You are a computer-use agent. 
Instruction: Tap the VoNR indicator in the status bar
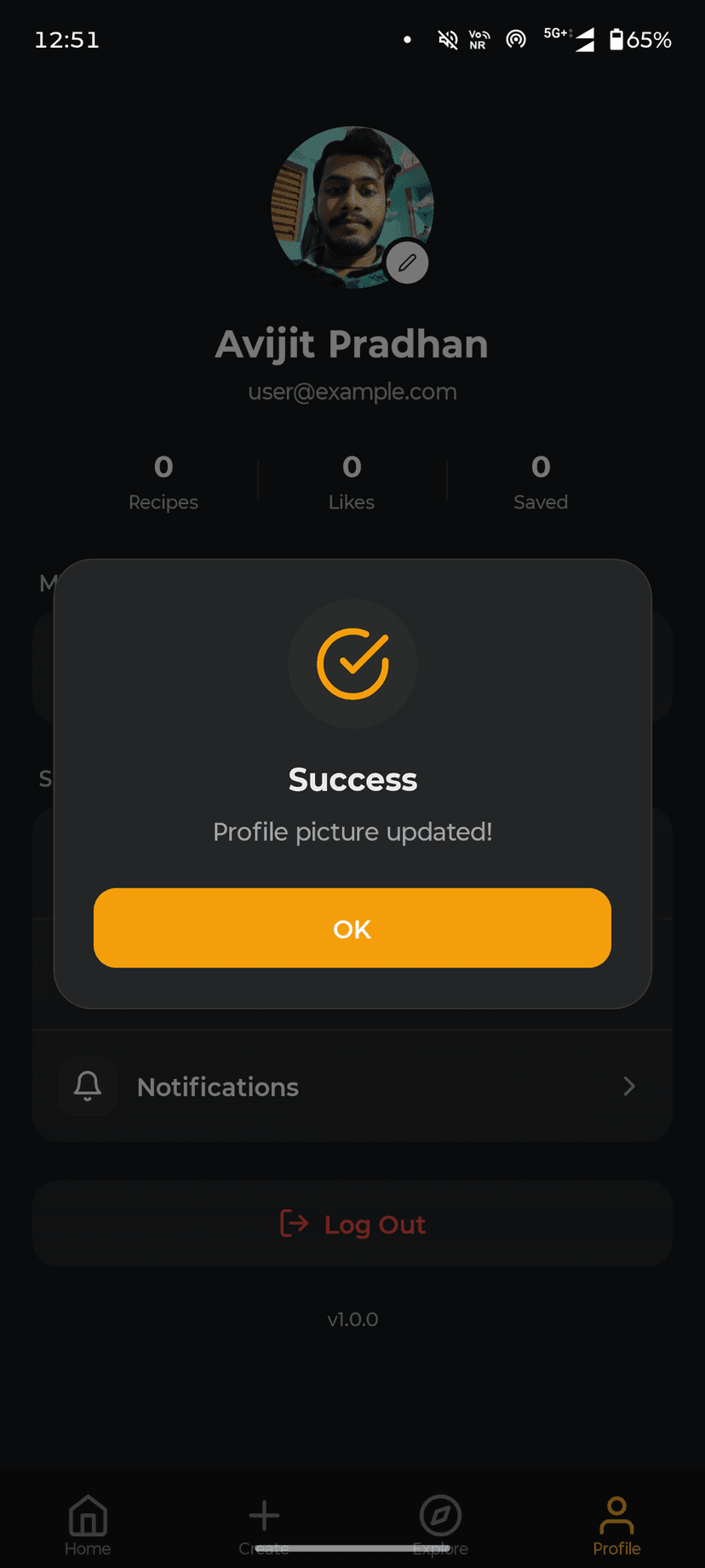[x=479, y=39]
